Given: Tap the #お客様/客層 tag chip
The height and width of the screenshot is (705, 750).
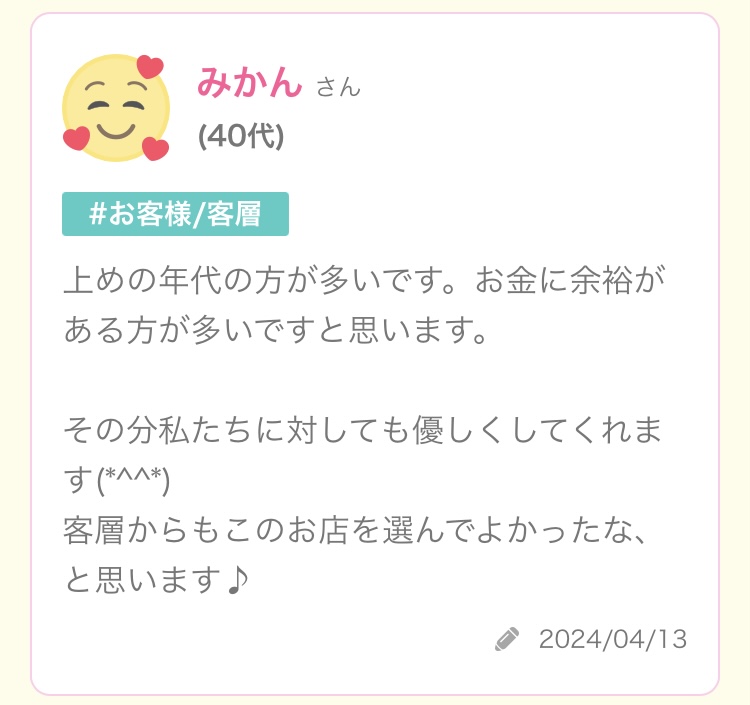Looking at the screenshot, I should [175, 214].
